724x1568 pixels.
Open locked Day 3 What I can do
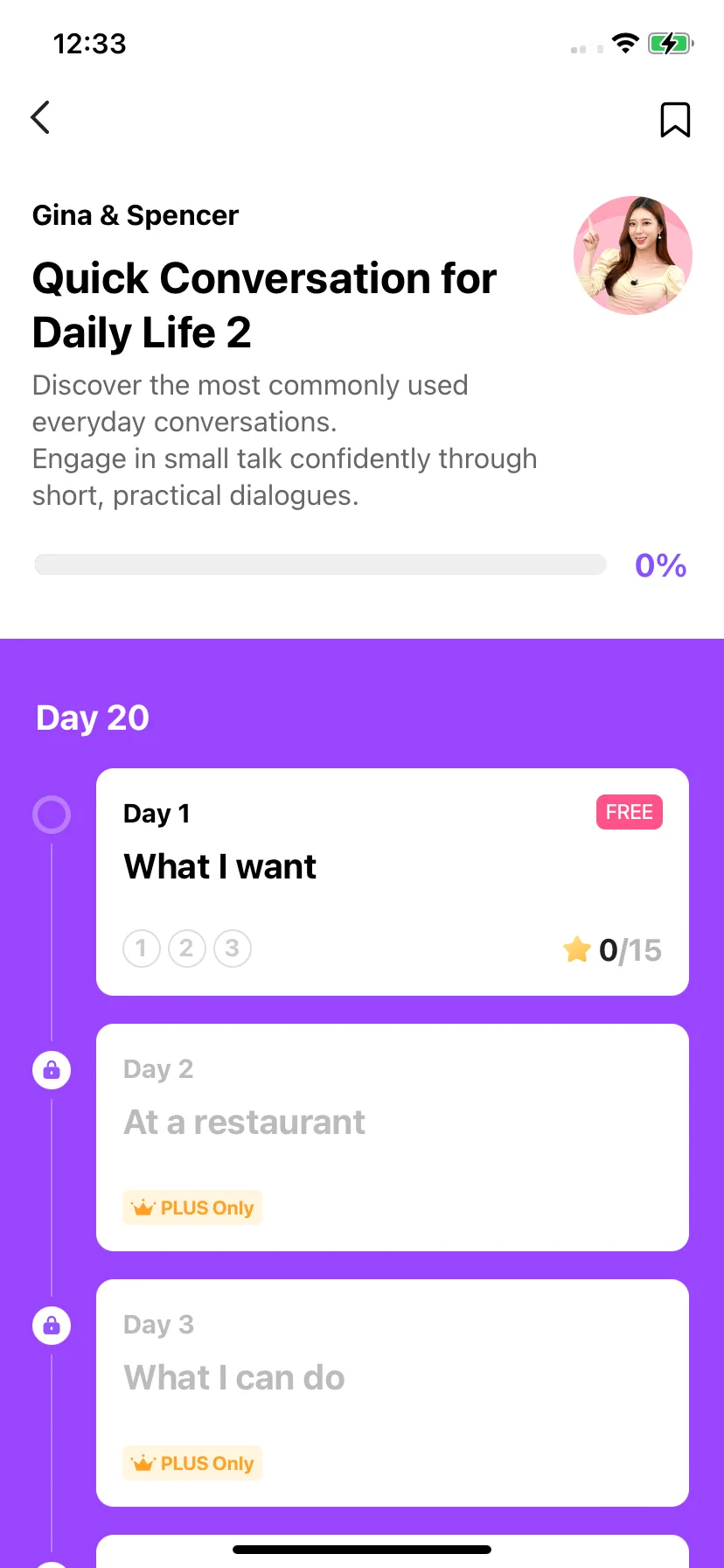click(x=392, y=1391)
